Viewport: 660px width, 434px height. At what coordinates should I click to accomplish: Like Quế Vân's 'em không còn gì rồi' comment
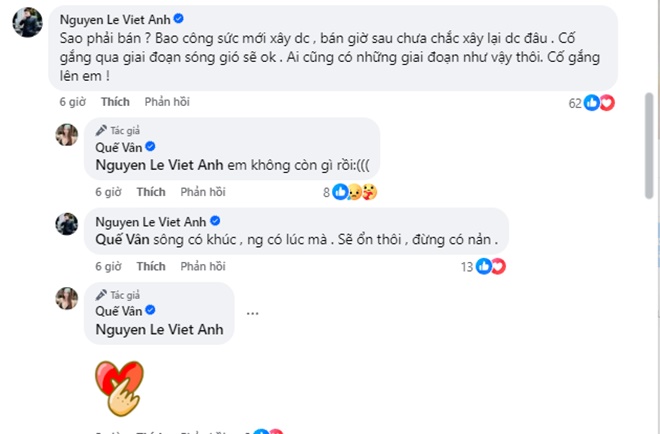pos(150,191)
